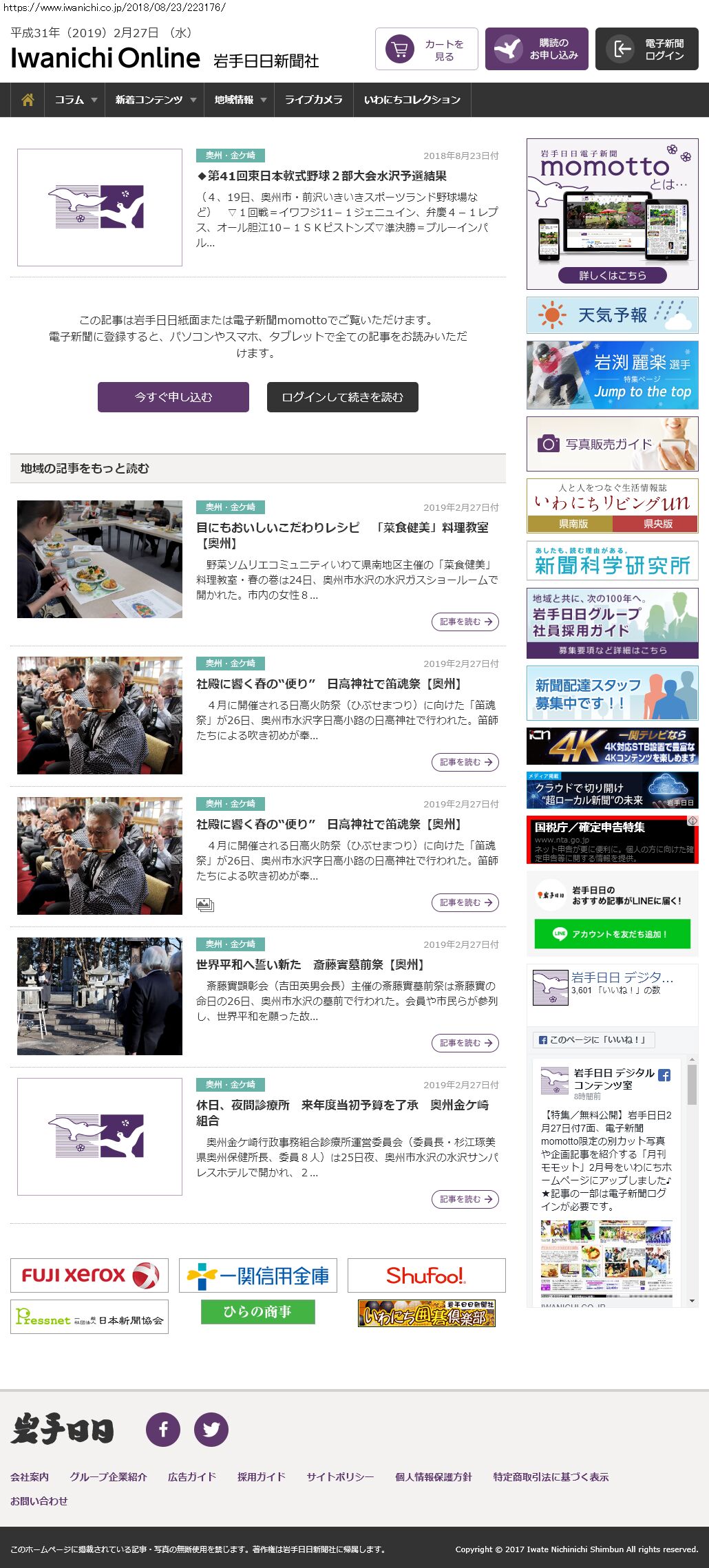Tap ログインして続きを読む button
Image resolution: width=709 pixels, height=1568 pixels.
click(342, 397)
